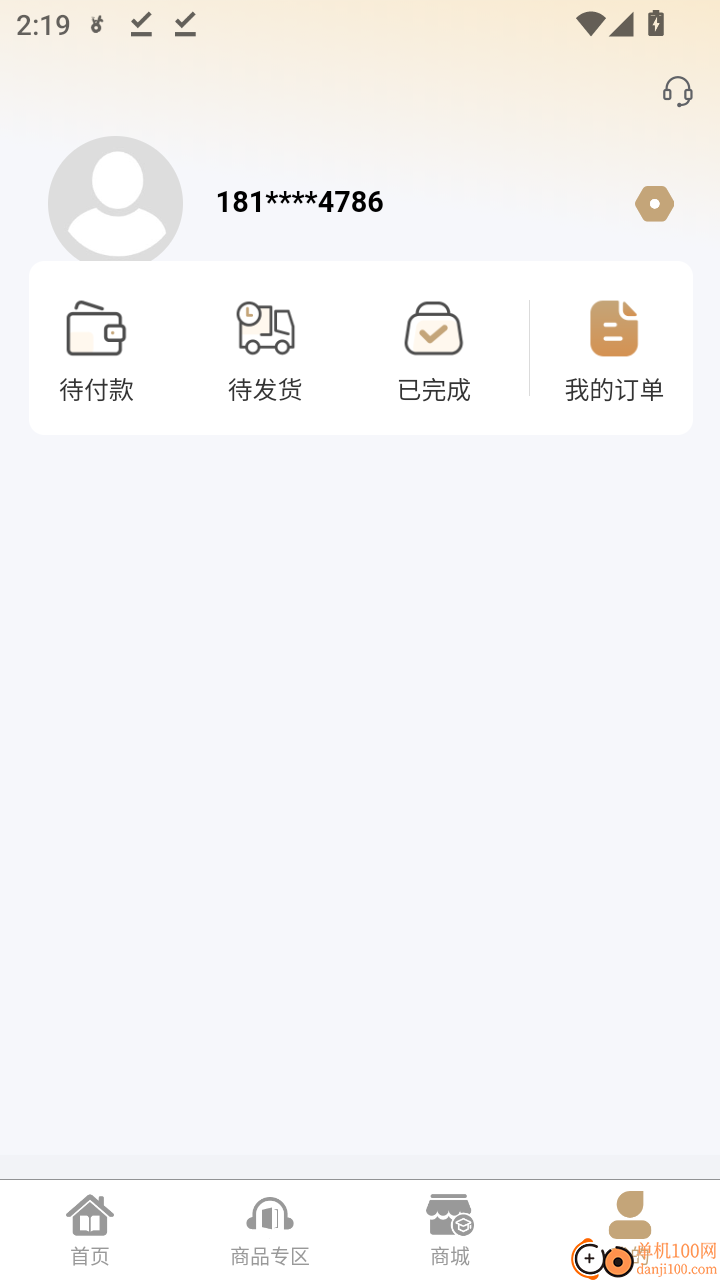This screenshot has height=1280, width=720.
Task: Click the 待付款 label
Action: [96, 390]
